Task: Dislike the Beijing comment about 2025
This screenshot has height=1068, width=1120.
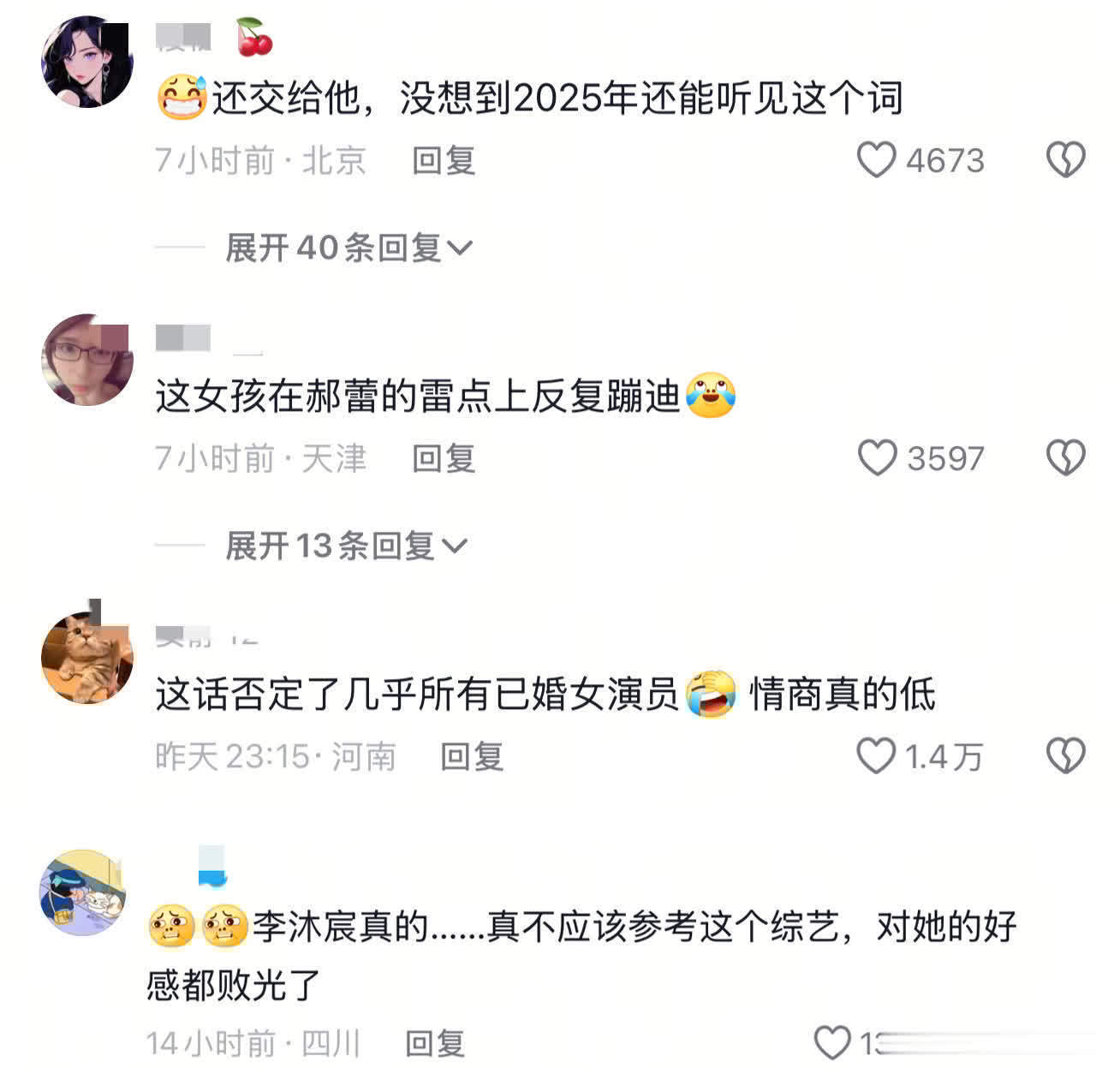Action: pos(1065,160)
